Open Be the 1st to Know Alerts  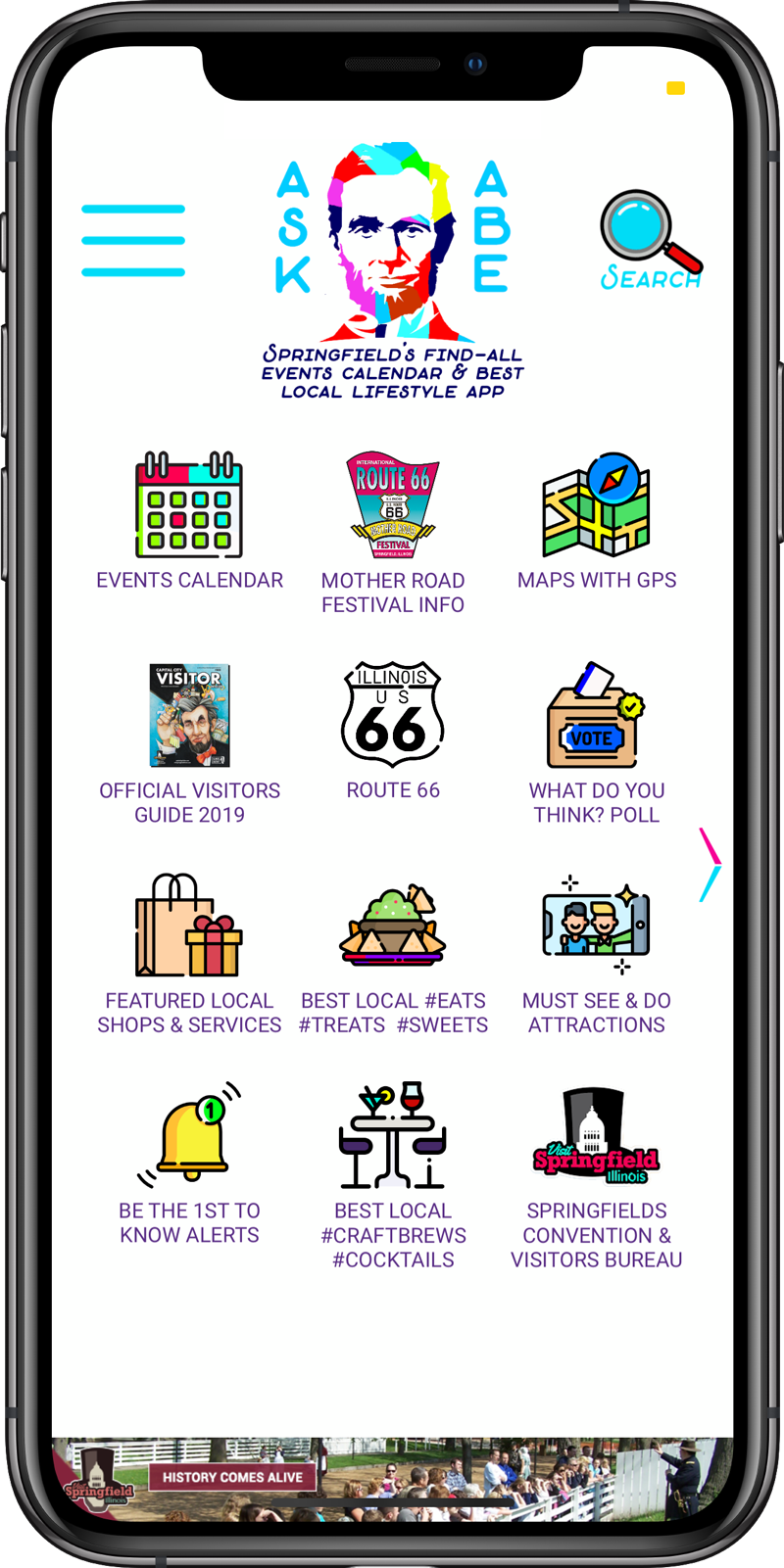point(189,1164)
